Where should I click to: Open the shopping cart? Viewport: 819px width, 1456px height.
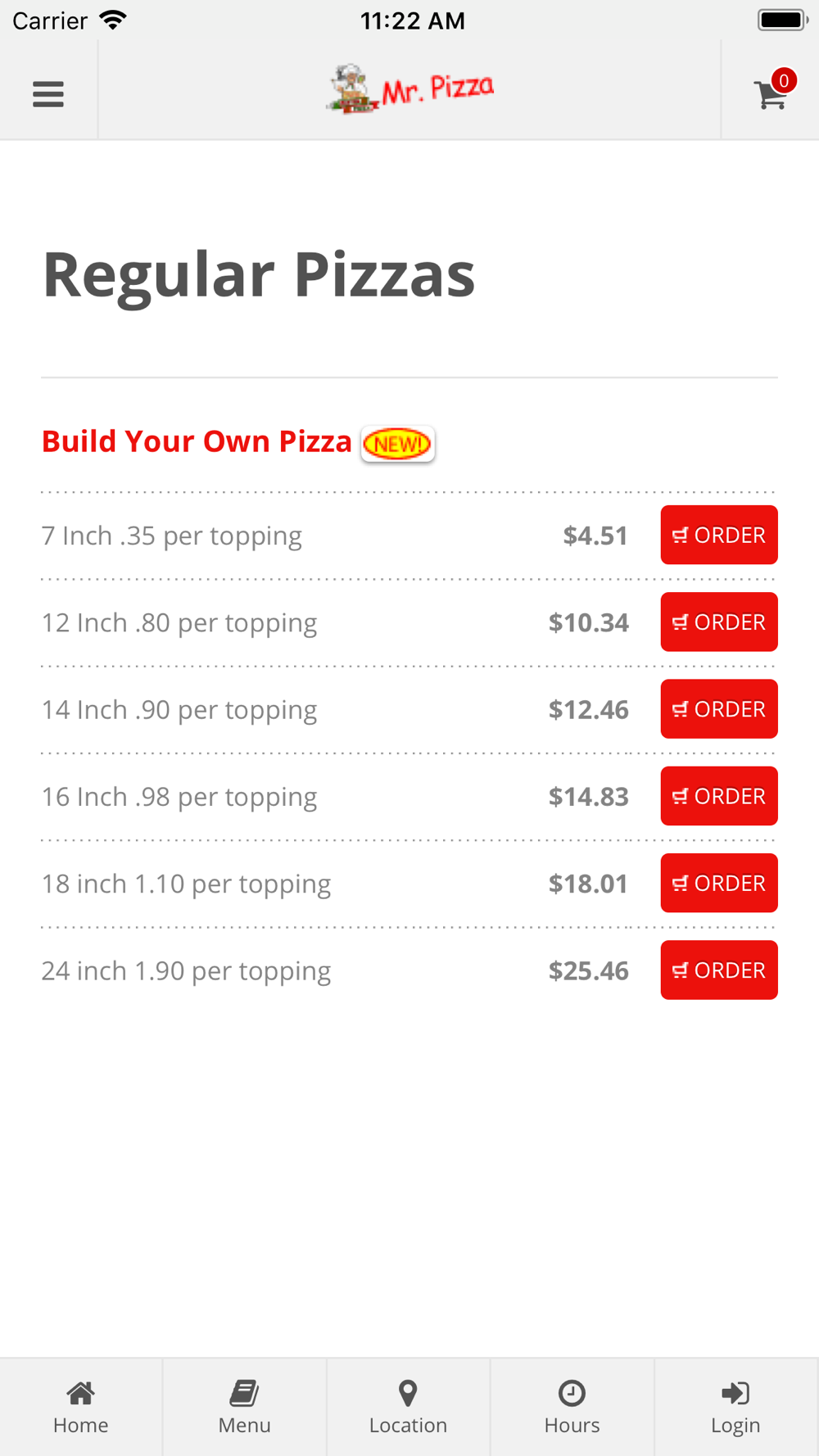pyautogui.click(x=771, y=92)
